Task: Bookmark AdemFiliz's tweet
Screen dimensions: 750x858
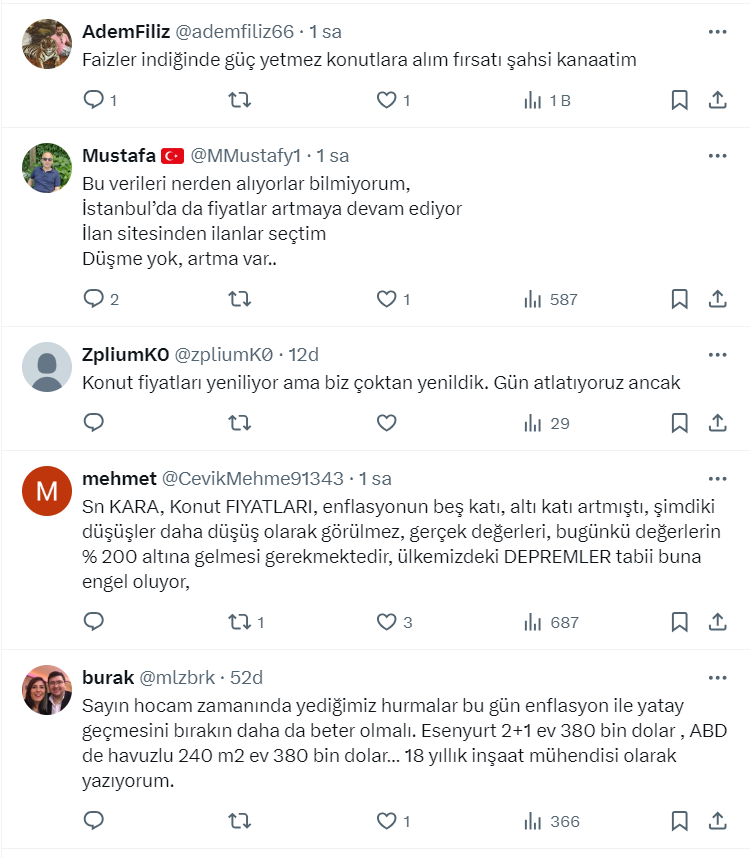Action: pos(679,100)
